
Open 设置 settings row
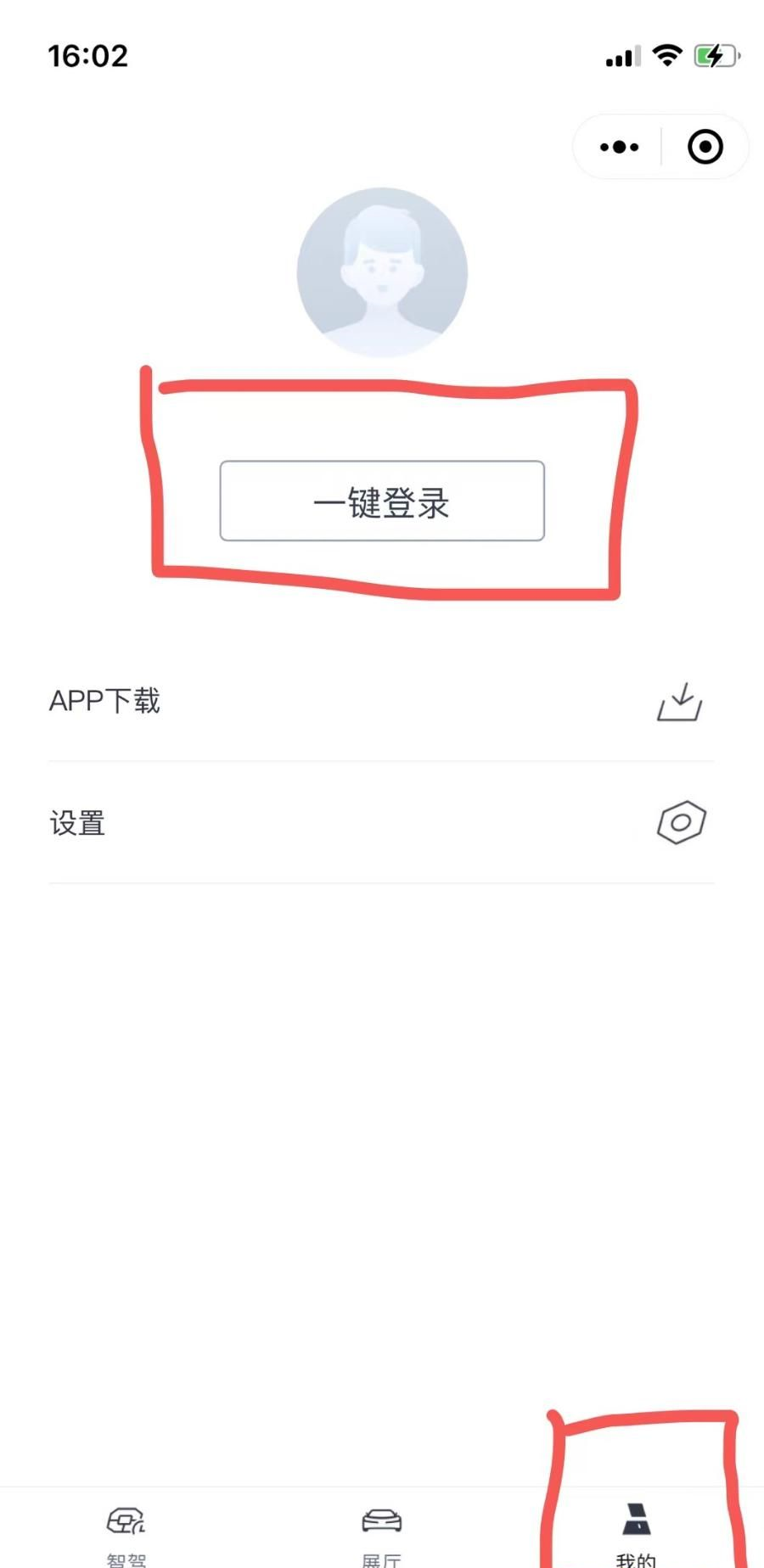382,823
